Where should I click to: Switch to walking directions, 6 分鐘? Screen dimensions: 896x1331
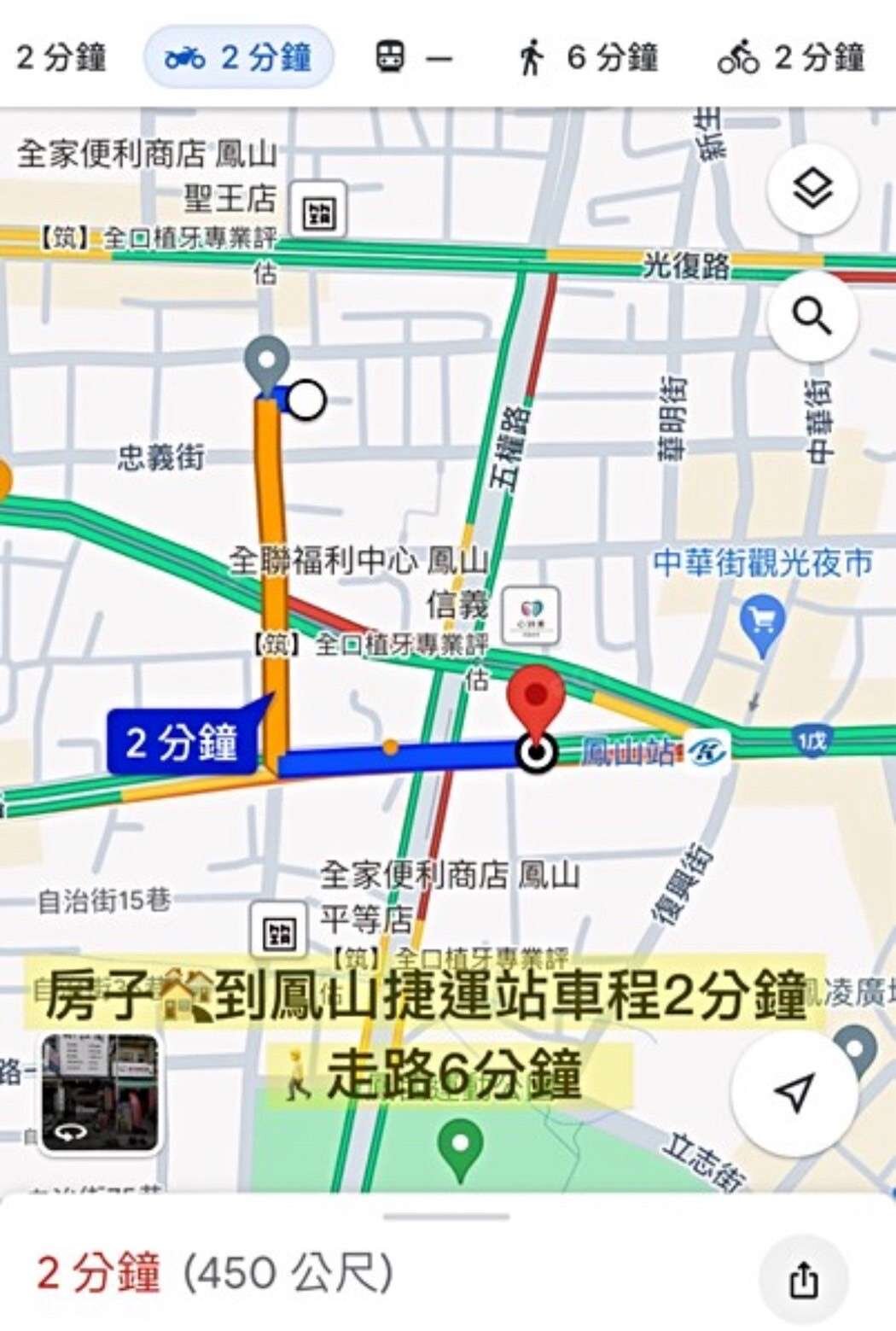coord(588,58)
